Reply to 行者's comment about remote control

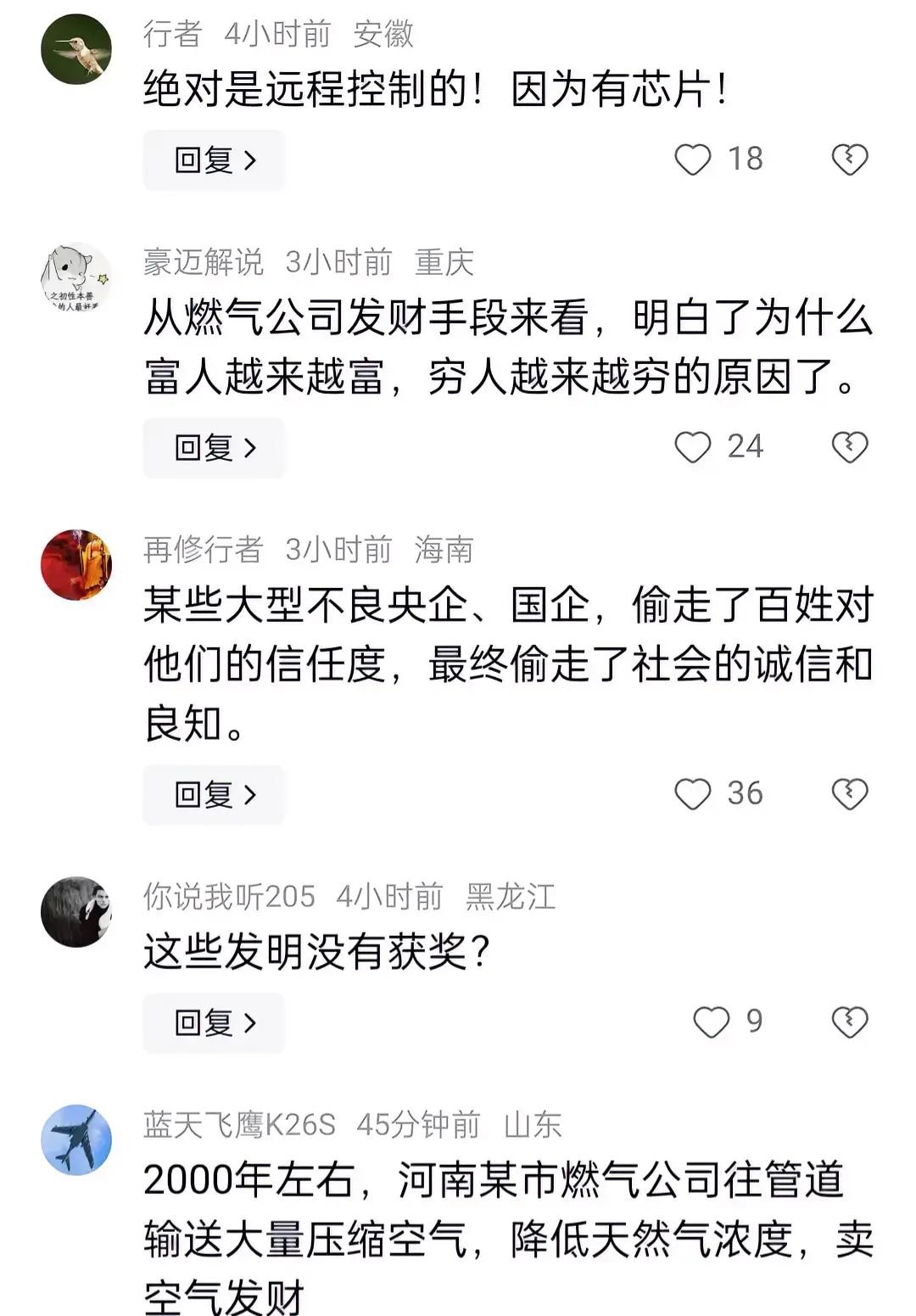click(214, 160)
